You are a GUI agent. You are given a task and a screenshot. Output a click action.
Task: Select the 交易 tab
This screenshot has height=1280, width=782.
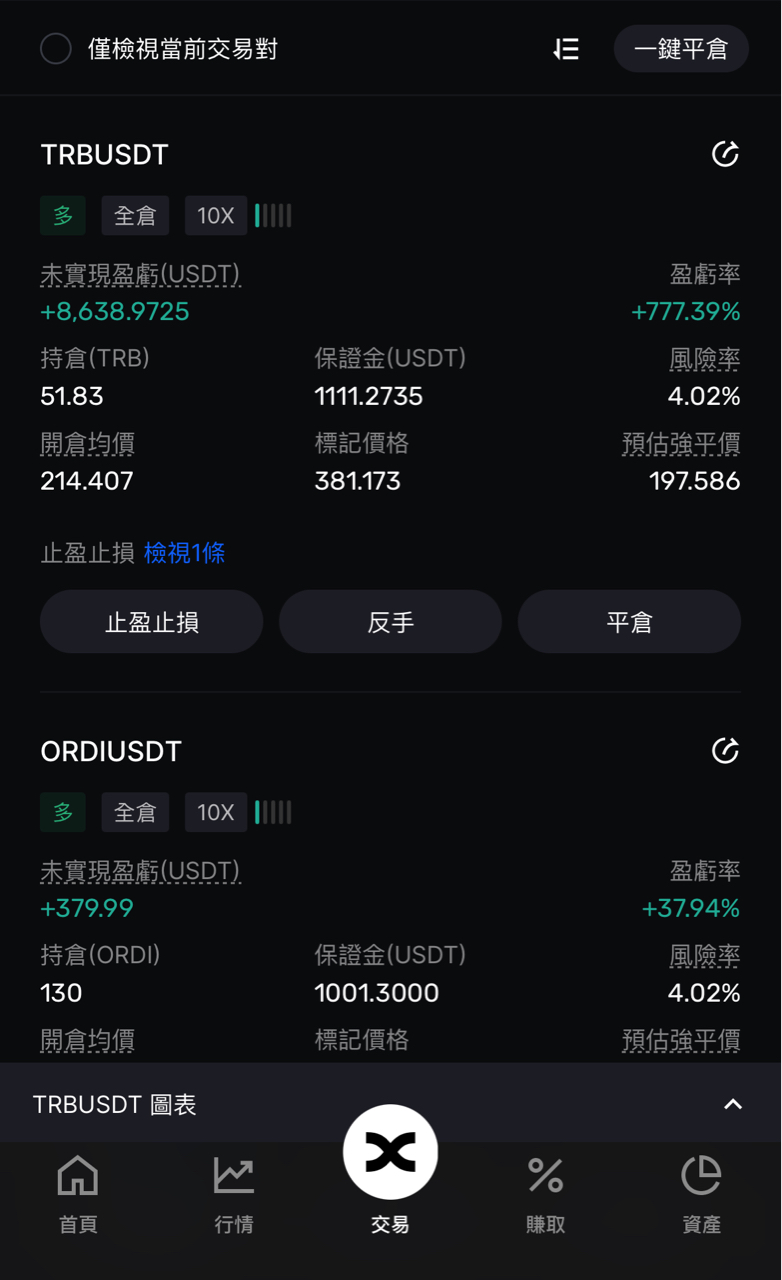390,1170
